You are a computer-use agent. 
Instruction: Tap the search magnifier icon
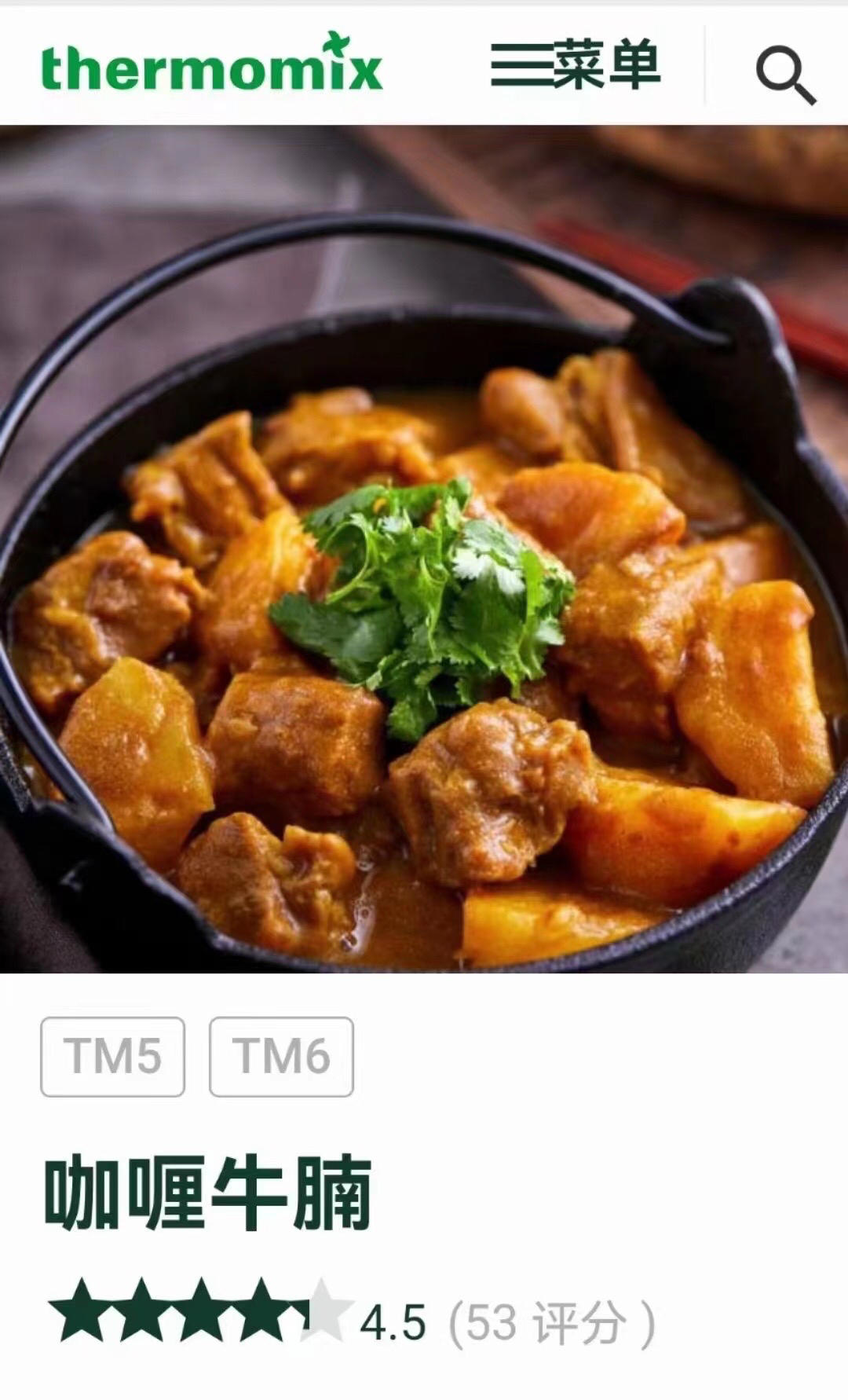(x=784, y=74)
